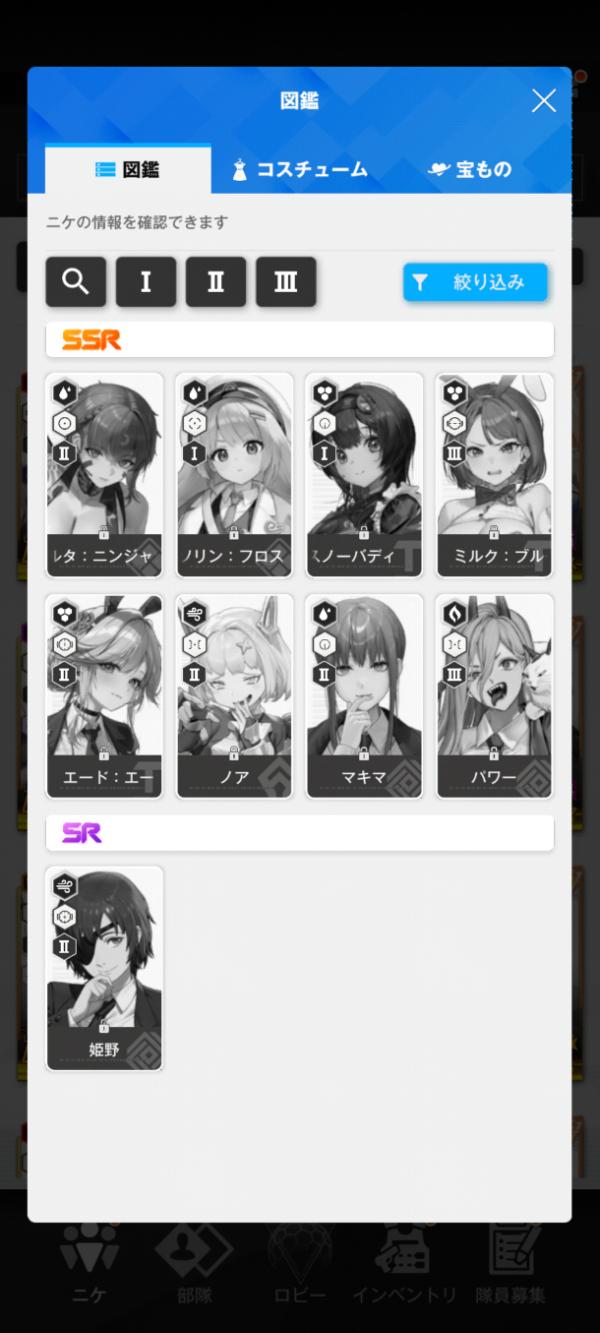600x1333 pixels.
Task: Switch to the コスチューム tab
Action: point(299,169)
